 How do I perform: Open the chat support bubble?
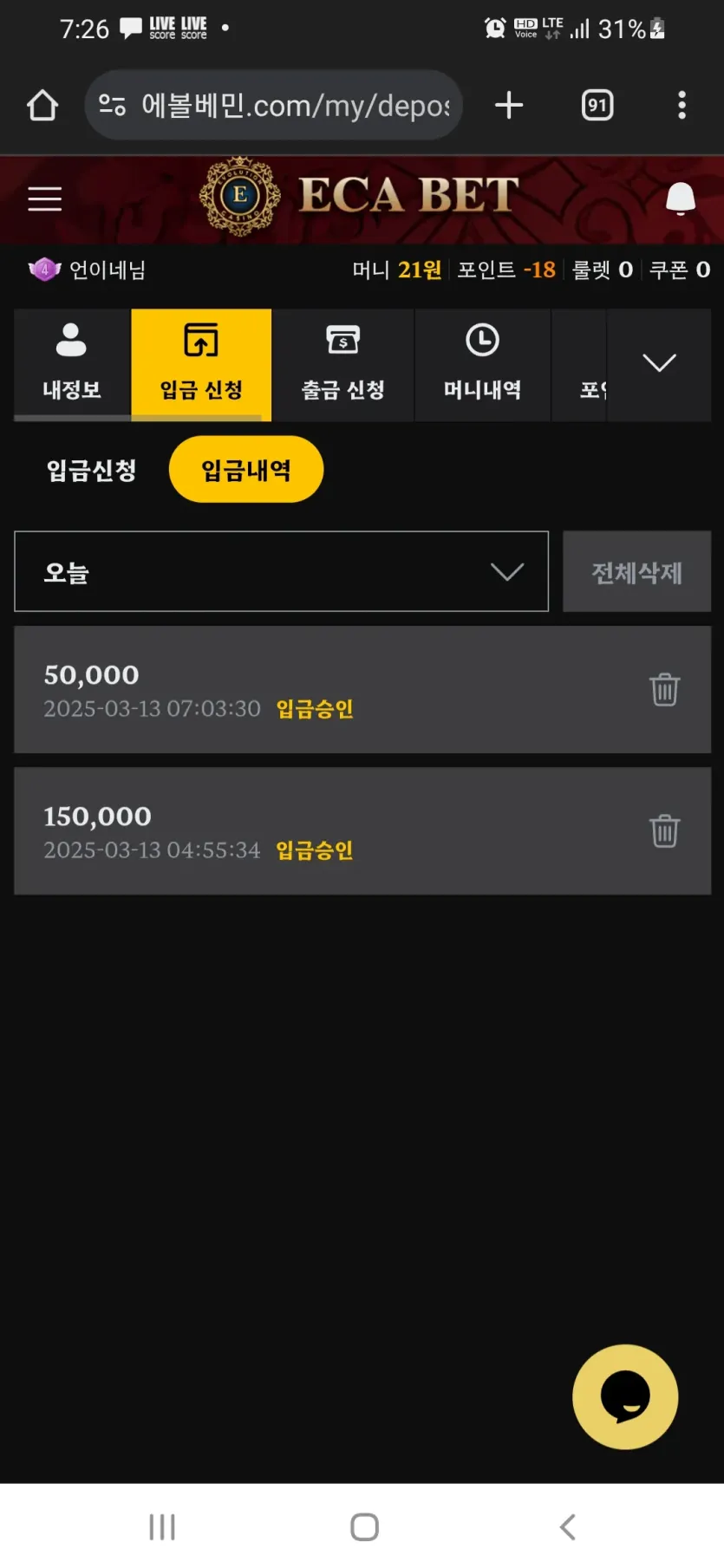[x=625, y=1396]
